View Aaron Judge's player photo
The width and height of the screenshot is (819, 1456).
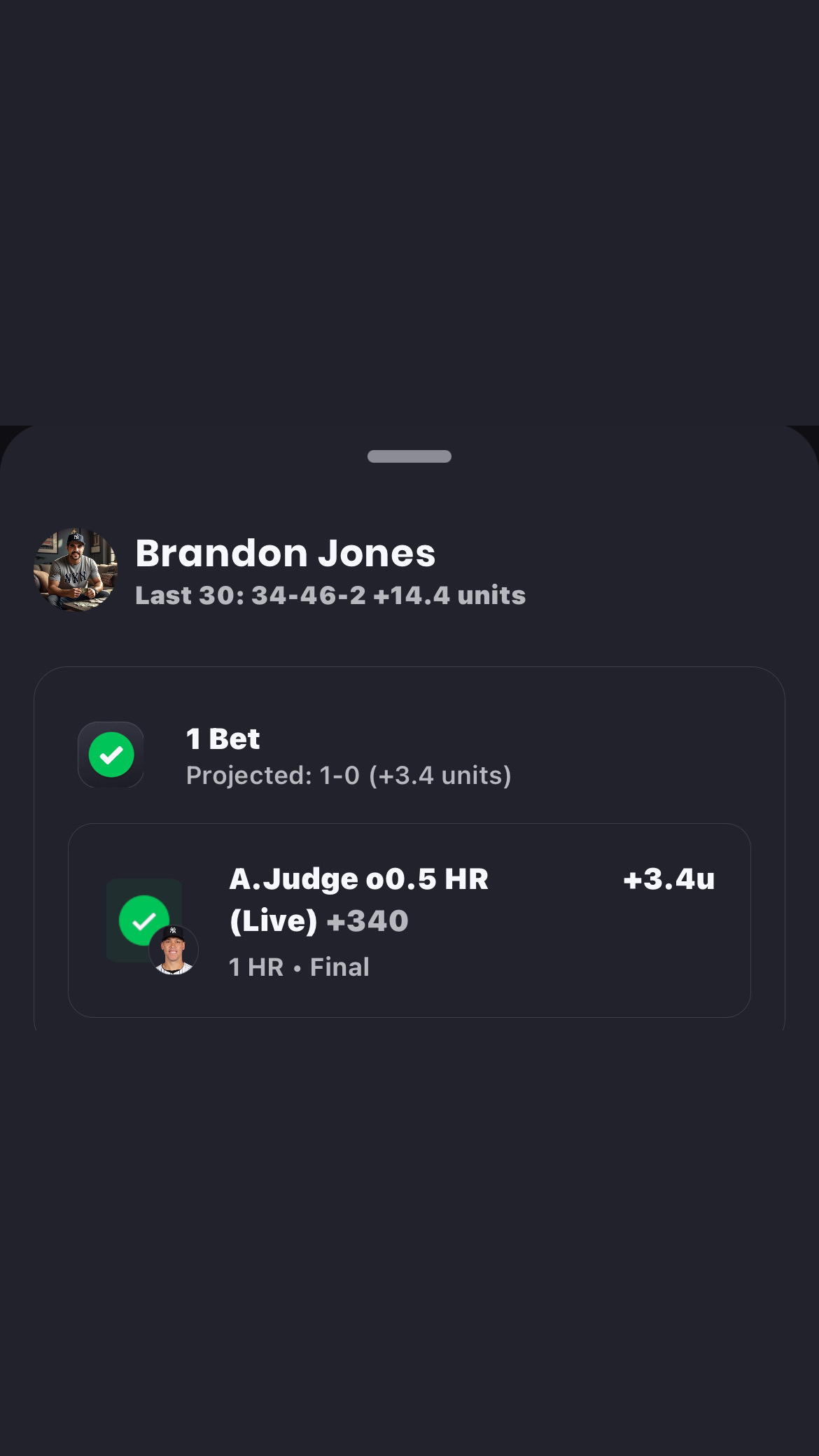pos(174,951)
